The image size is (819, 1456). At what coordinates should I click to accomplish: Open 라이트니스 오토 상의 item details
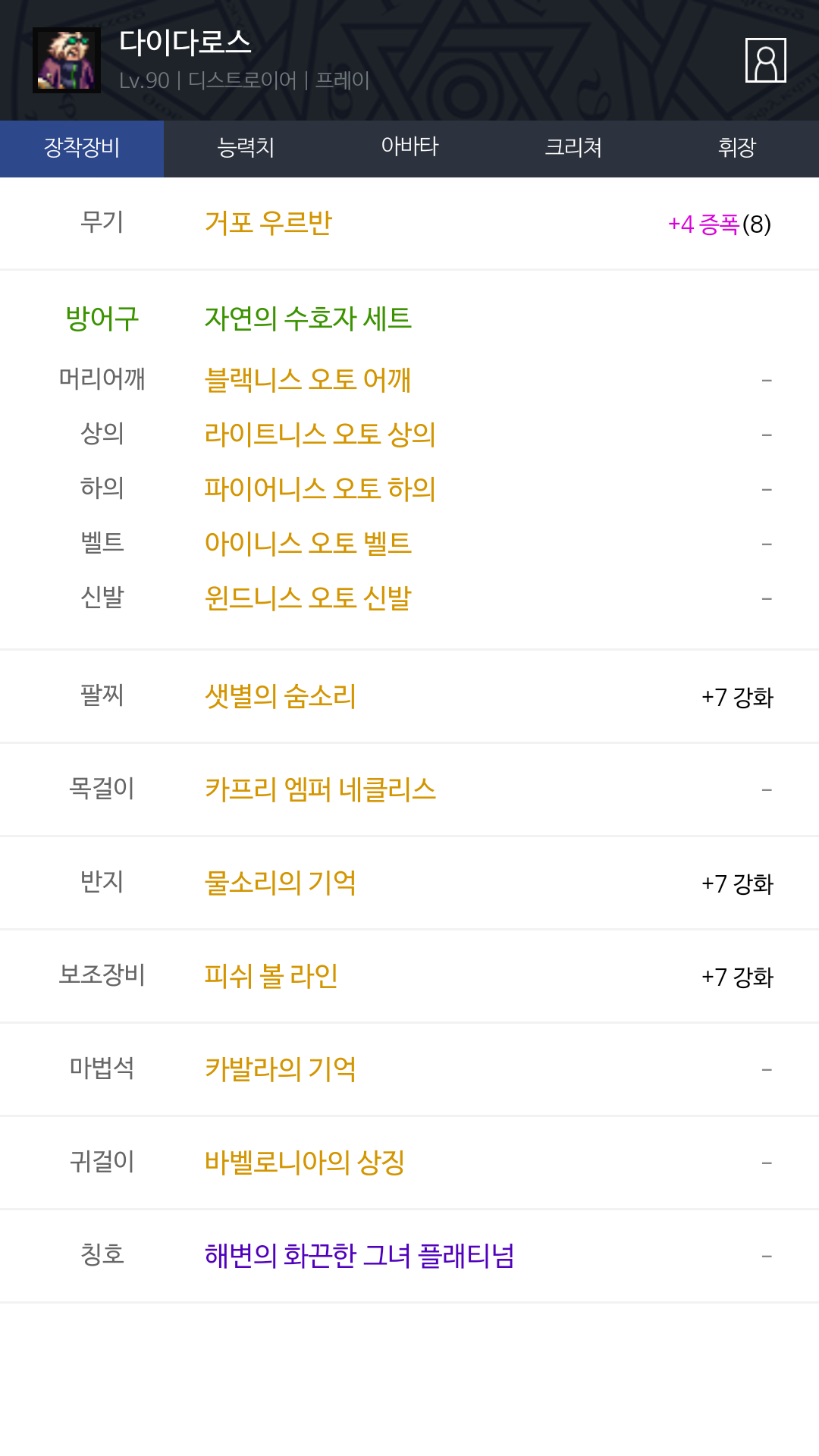coord(320,434)
